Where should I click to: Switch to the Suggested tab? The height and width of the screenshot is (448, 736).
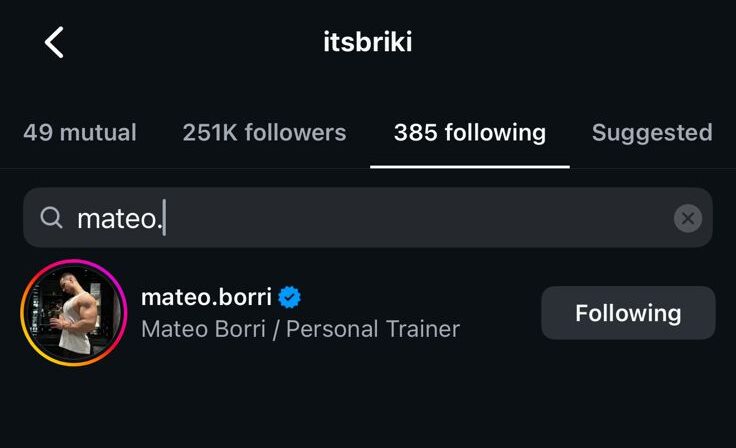[x=651, y=132]
